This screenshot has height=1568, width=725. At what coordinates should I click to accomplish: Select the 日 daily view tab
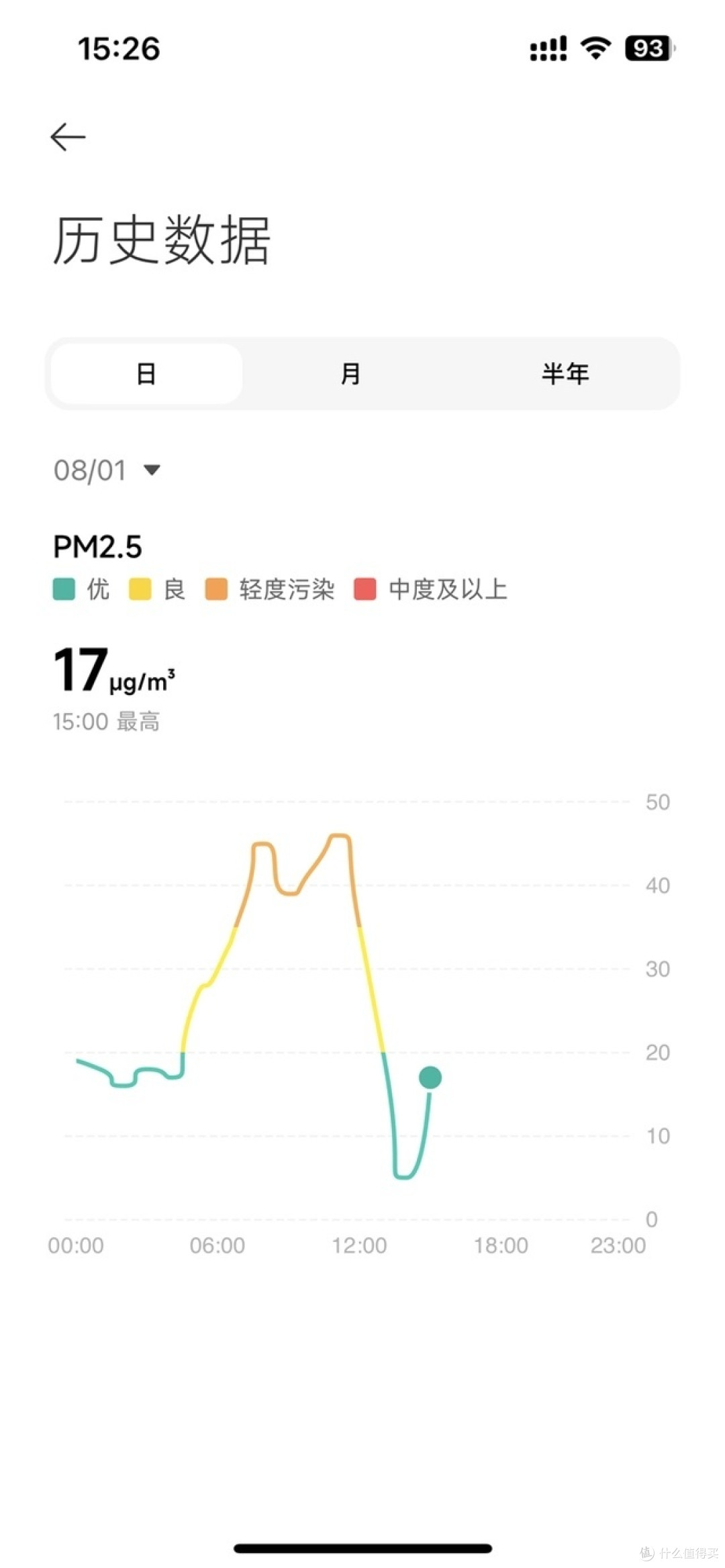[146, 374]
